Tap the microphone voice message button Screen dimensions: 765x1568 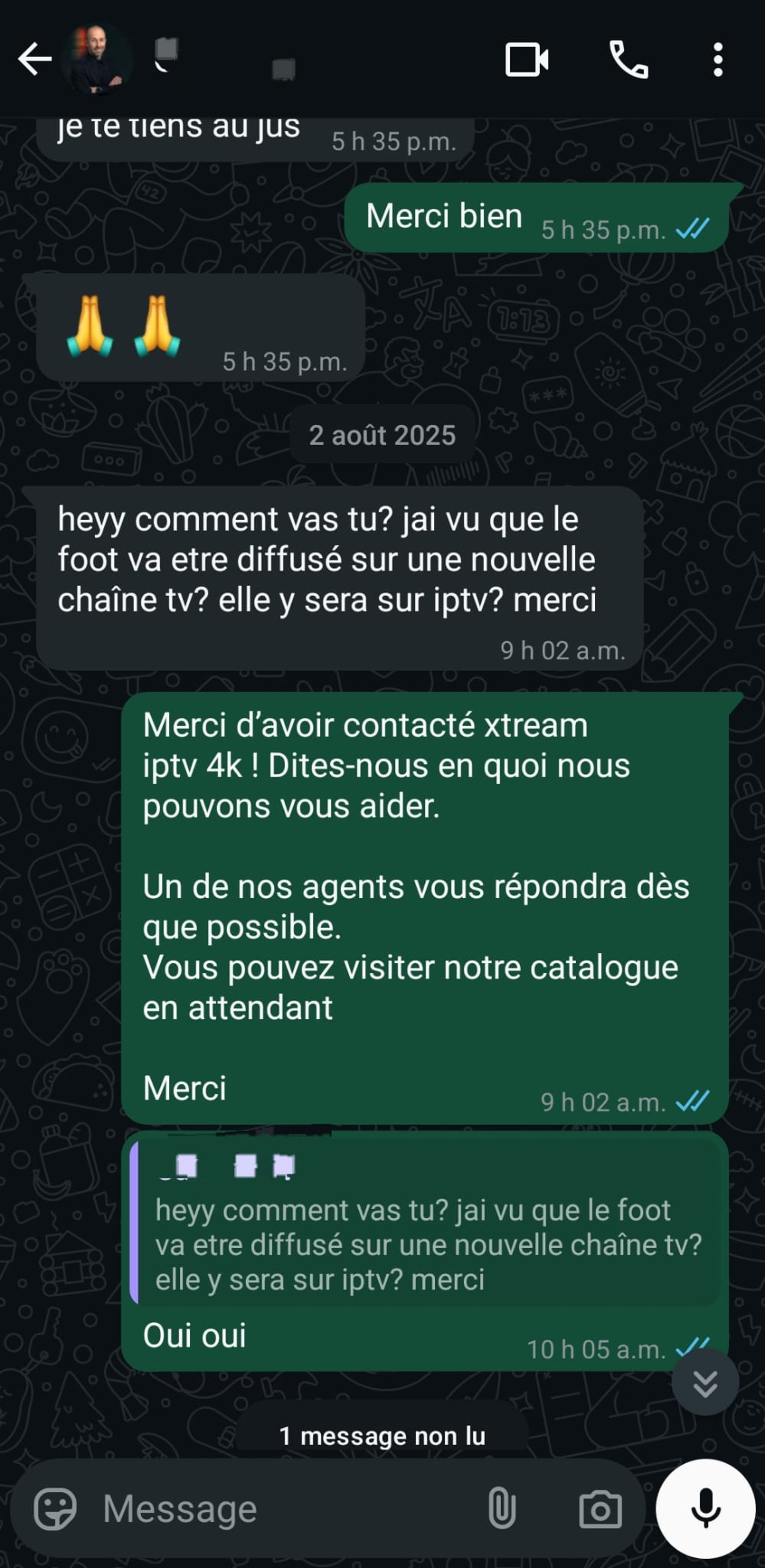705,1509
